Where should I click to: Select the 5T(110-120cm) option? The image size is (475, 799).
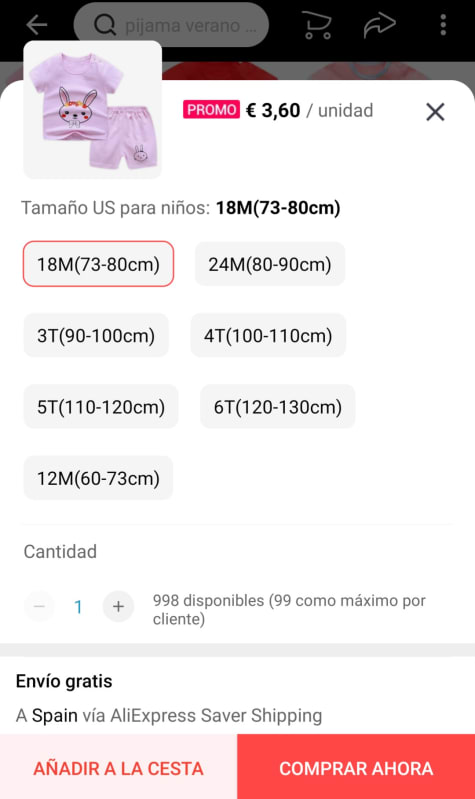click(101, 407)
